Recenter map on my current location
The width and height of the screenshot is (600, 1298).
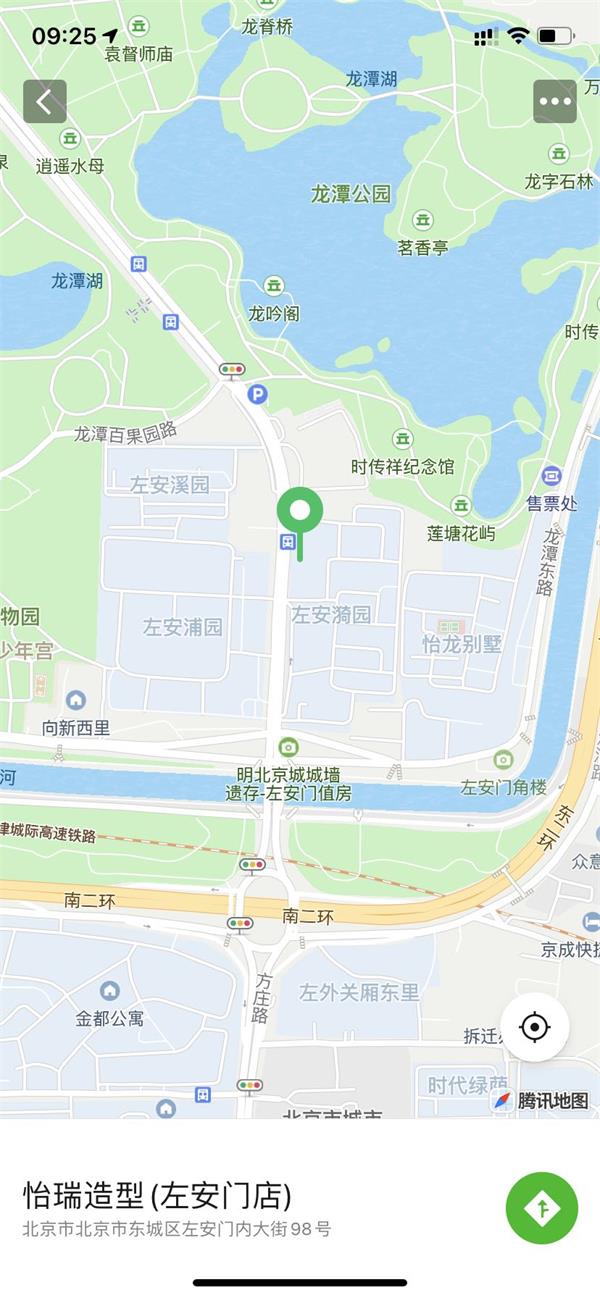tap(535, 1027)
